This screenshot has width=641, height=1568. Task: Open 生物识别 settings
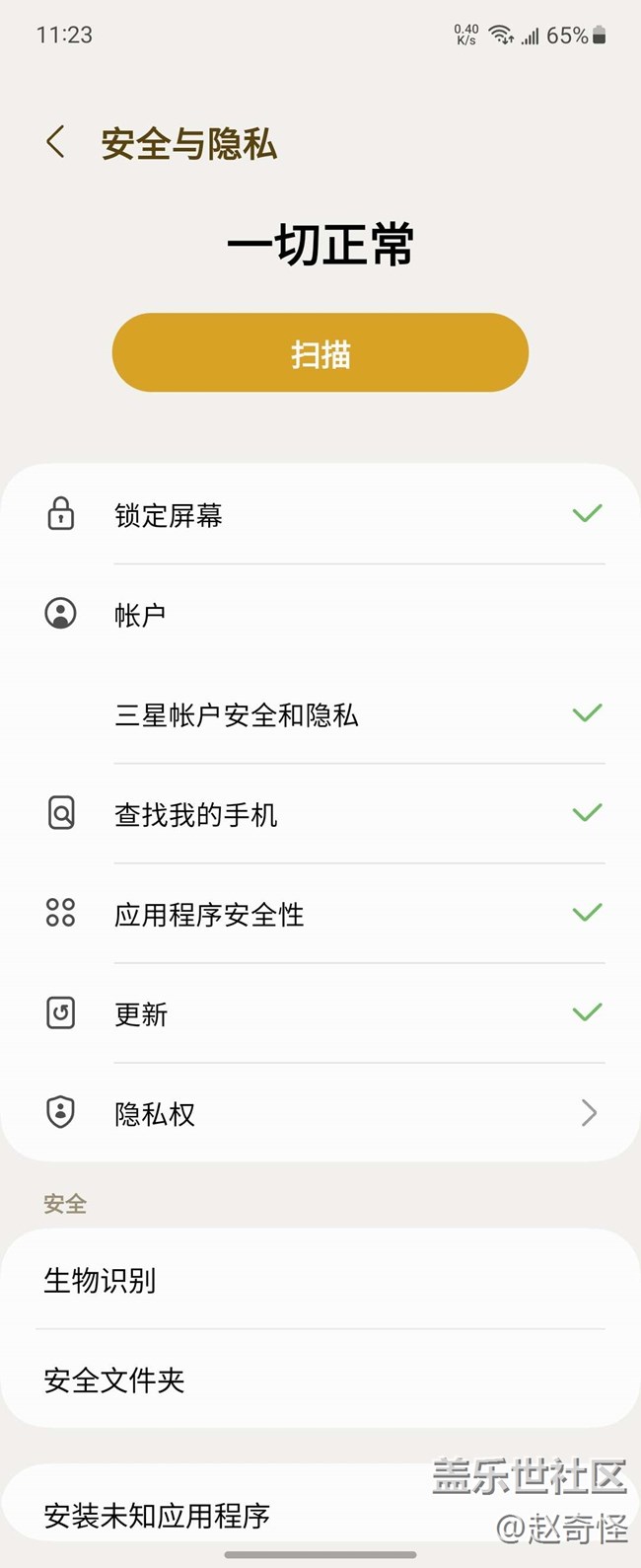320,1280
